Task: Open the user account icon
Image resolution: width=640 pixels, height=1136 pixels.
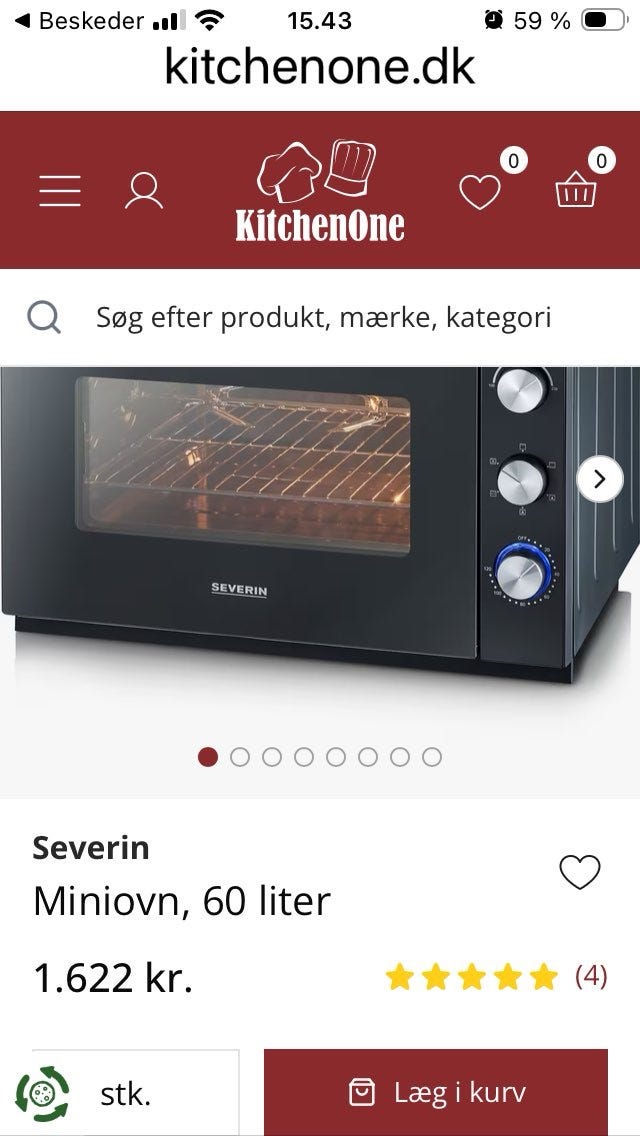Action: (143, 189)
